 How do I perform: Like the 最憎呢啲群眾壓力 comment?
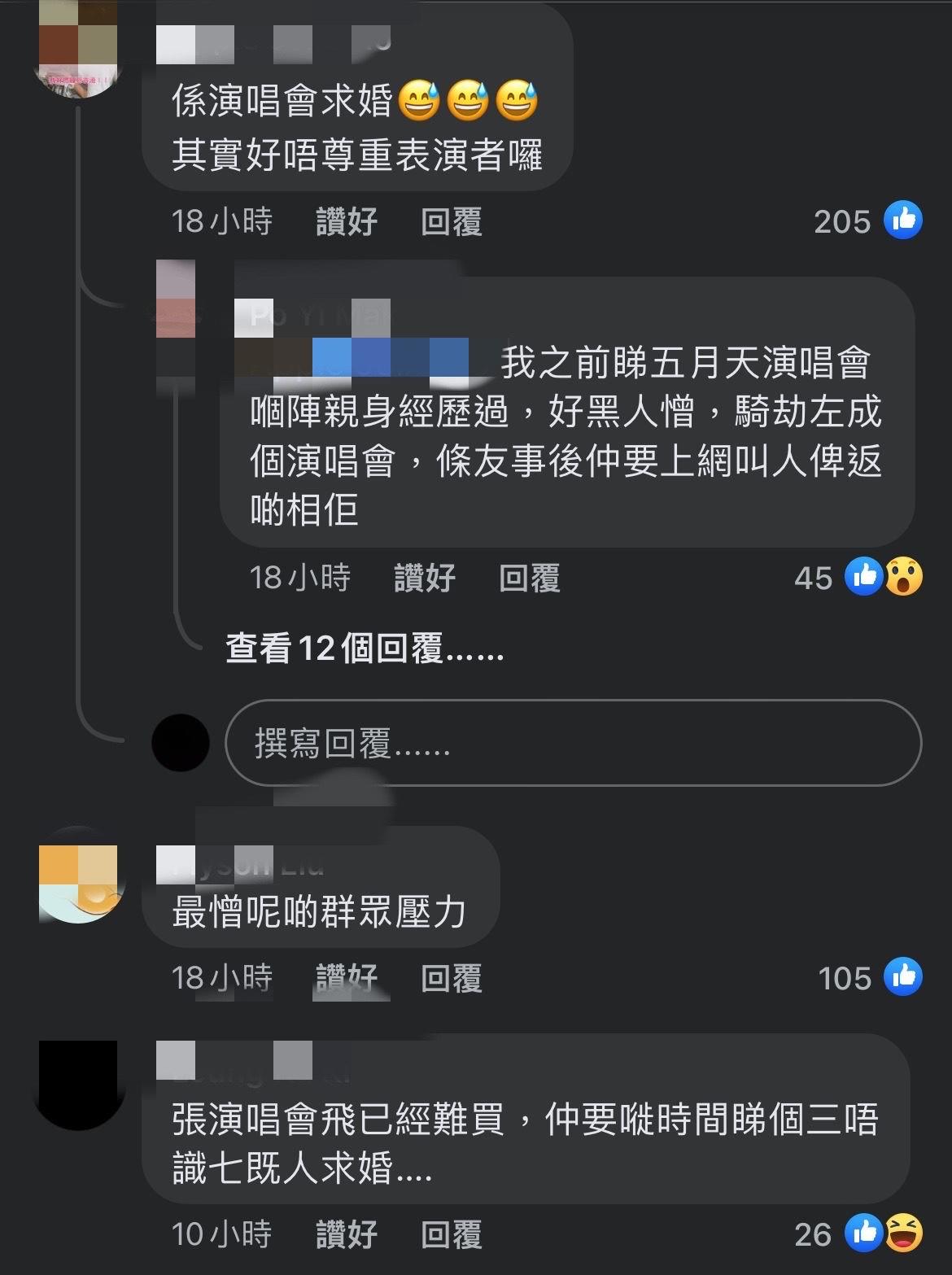point(346,978)
